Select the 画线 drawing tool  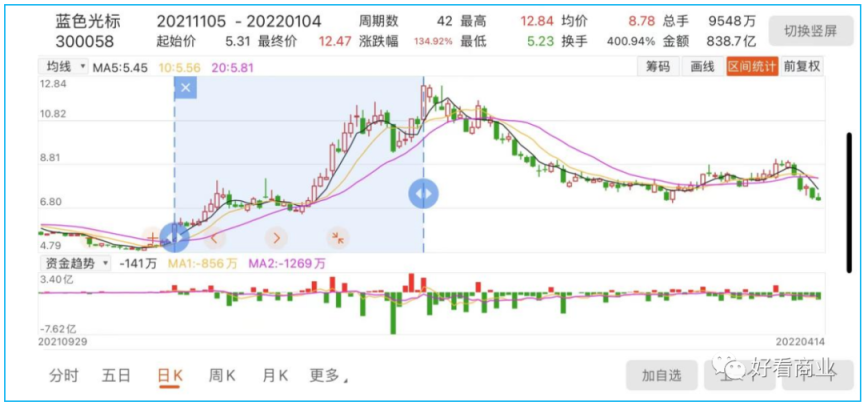tap(702, 67)
